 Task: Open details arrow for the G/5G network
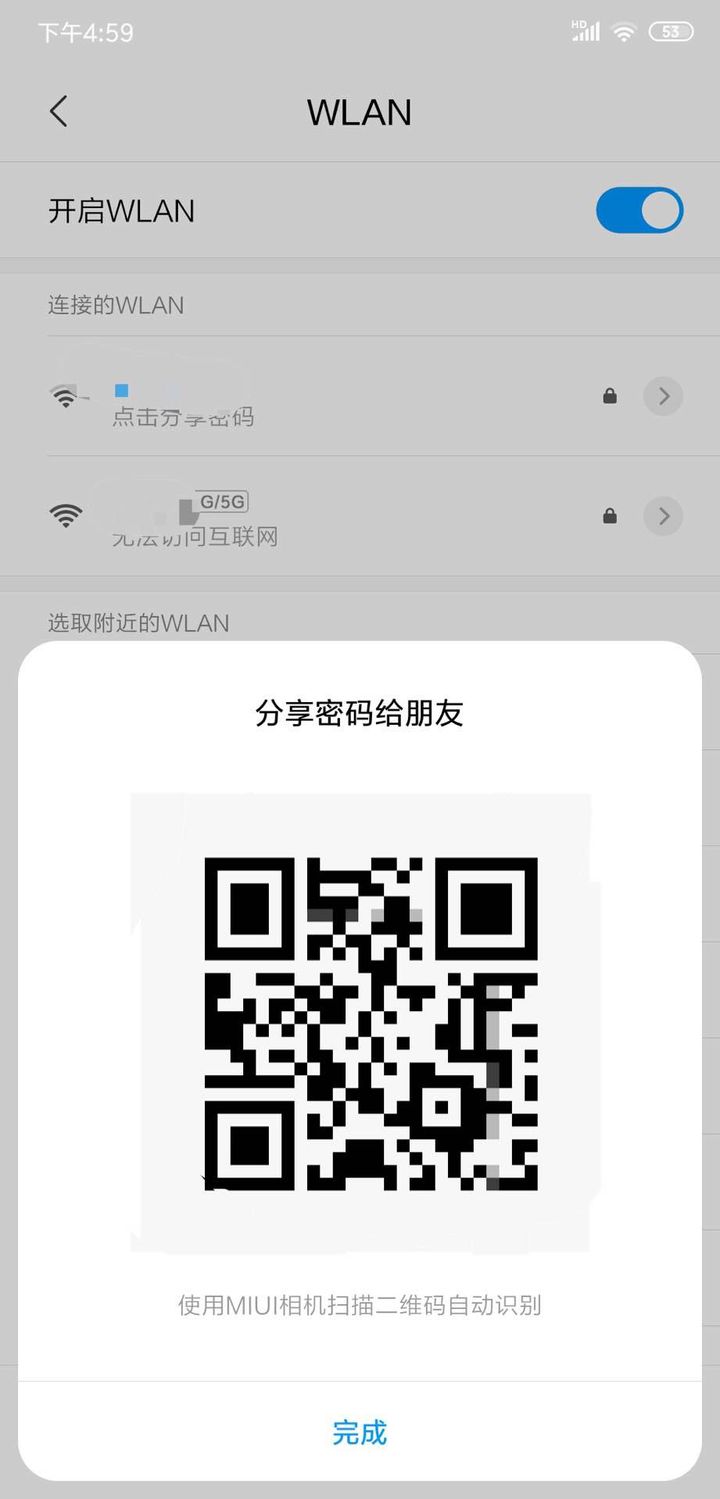coord(663,516)
